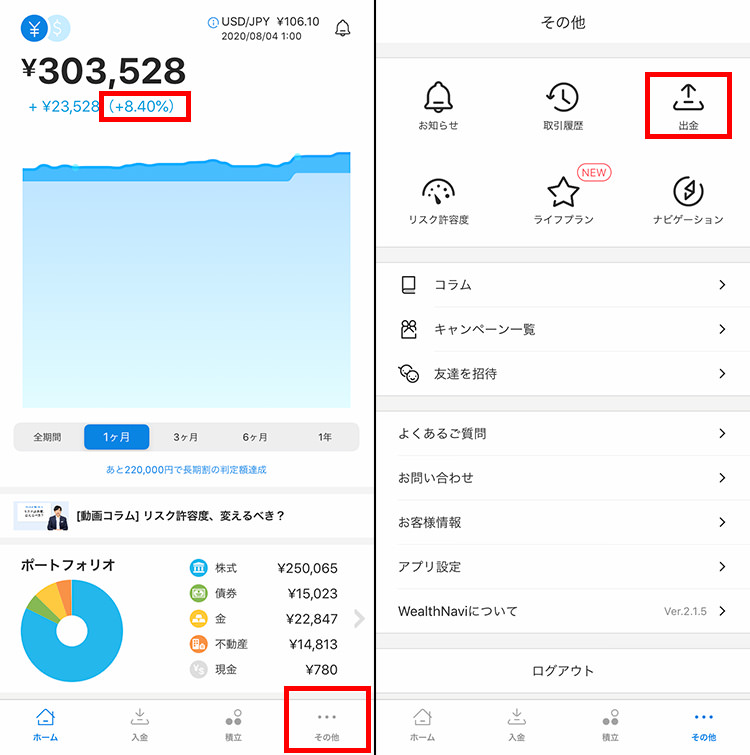The width and height of the screenshot is (750, 755).
Task: Select the 全期間 period
Action: [x=48, y=437]
